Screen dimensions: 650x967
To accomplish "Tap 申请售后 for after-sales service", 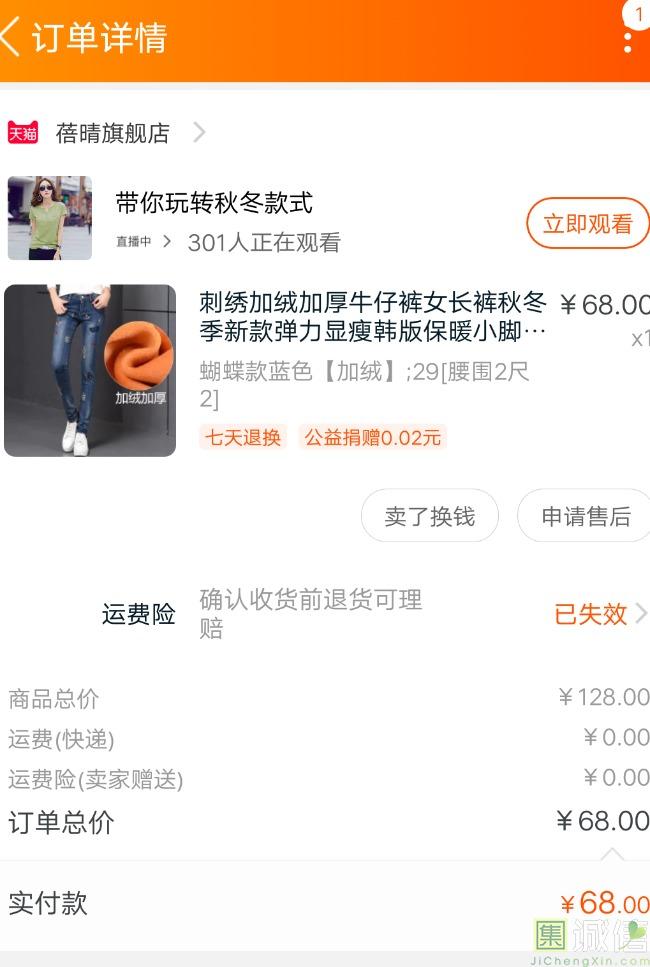I will [x=585, y=516].
